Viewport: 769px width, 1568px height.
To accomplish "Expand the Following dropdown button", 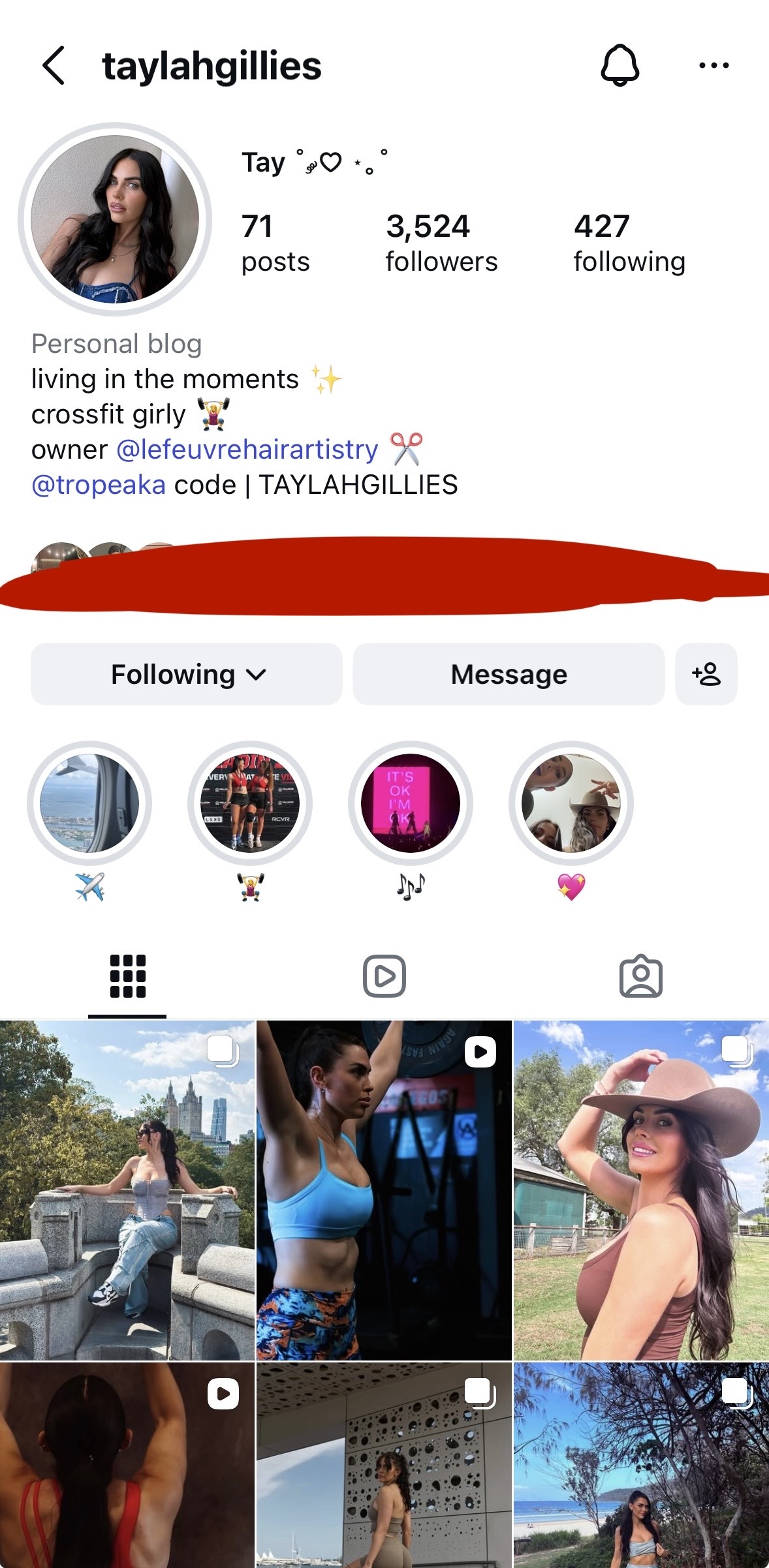I will [x=187, y=674].
